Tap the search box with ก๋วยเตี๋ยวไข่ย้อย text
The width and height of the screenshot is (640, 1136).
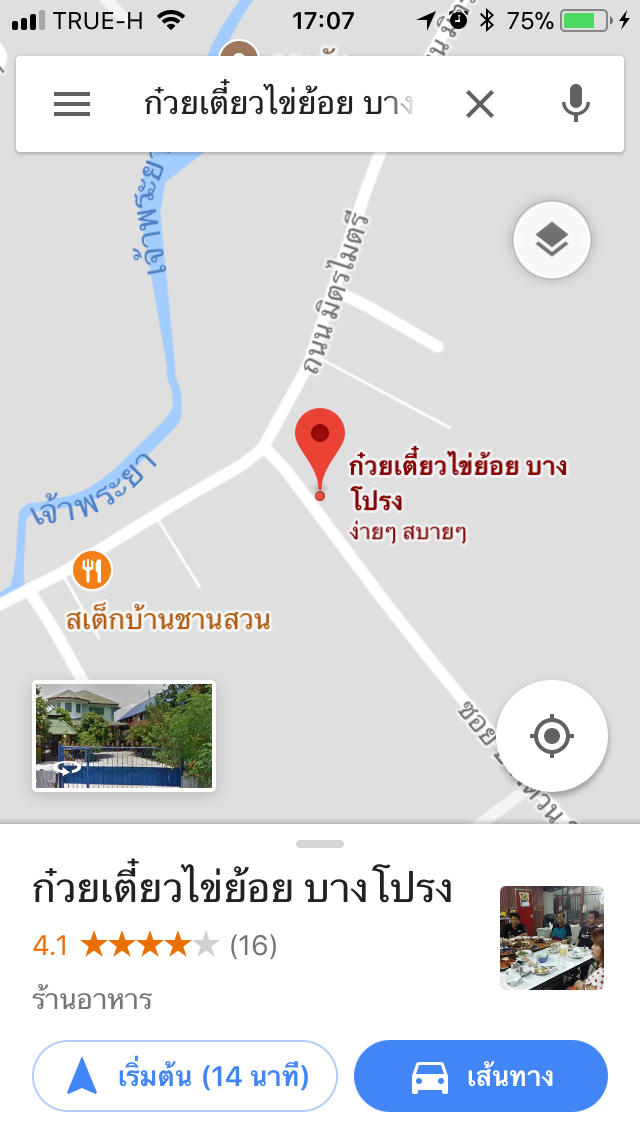pyautogui.click(x=278, y=104)
